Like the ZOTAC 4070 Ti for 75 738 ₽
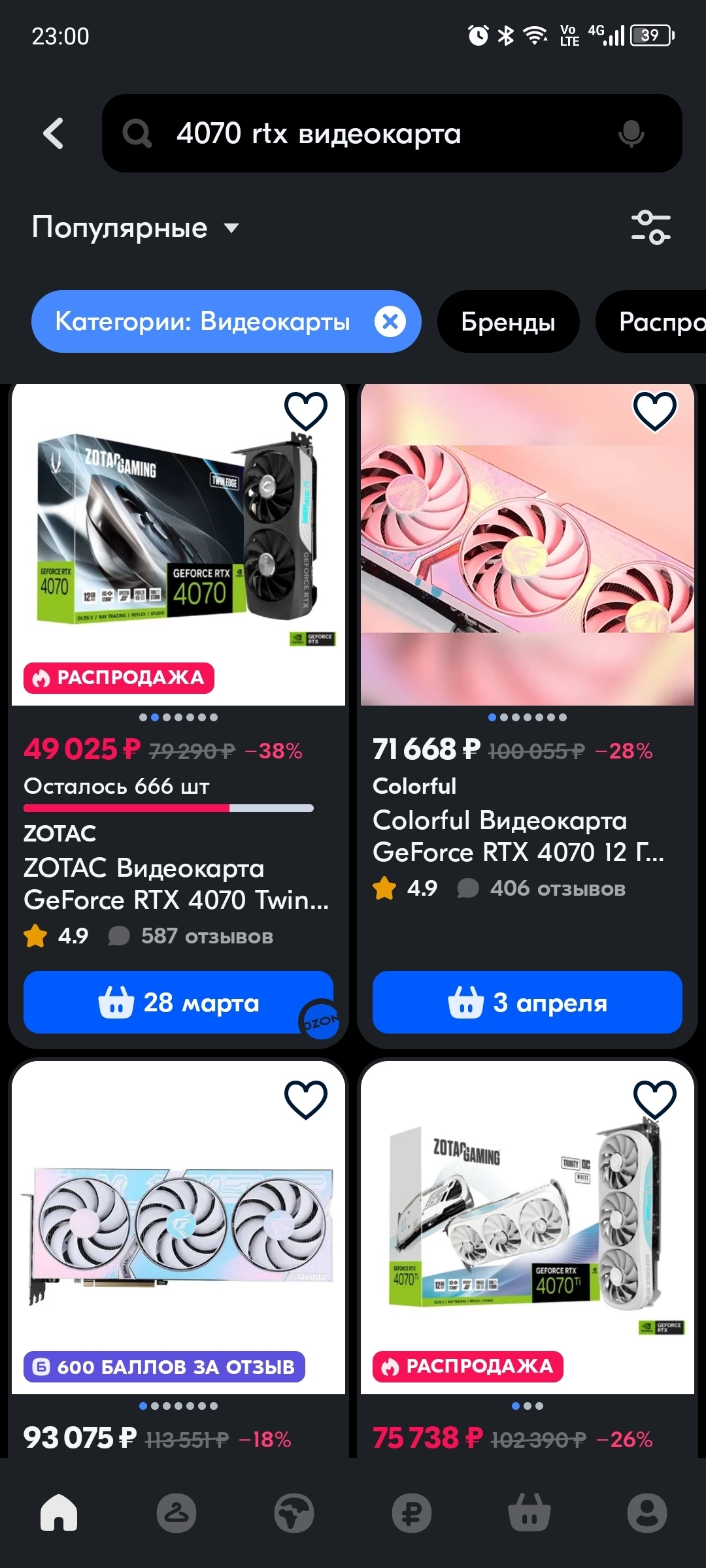706x1568 pixels. click(654, 1100)
